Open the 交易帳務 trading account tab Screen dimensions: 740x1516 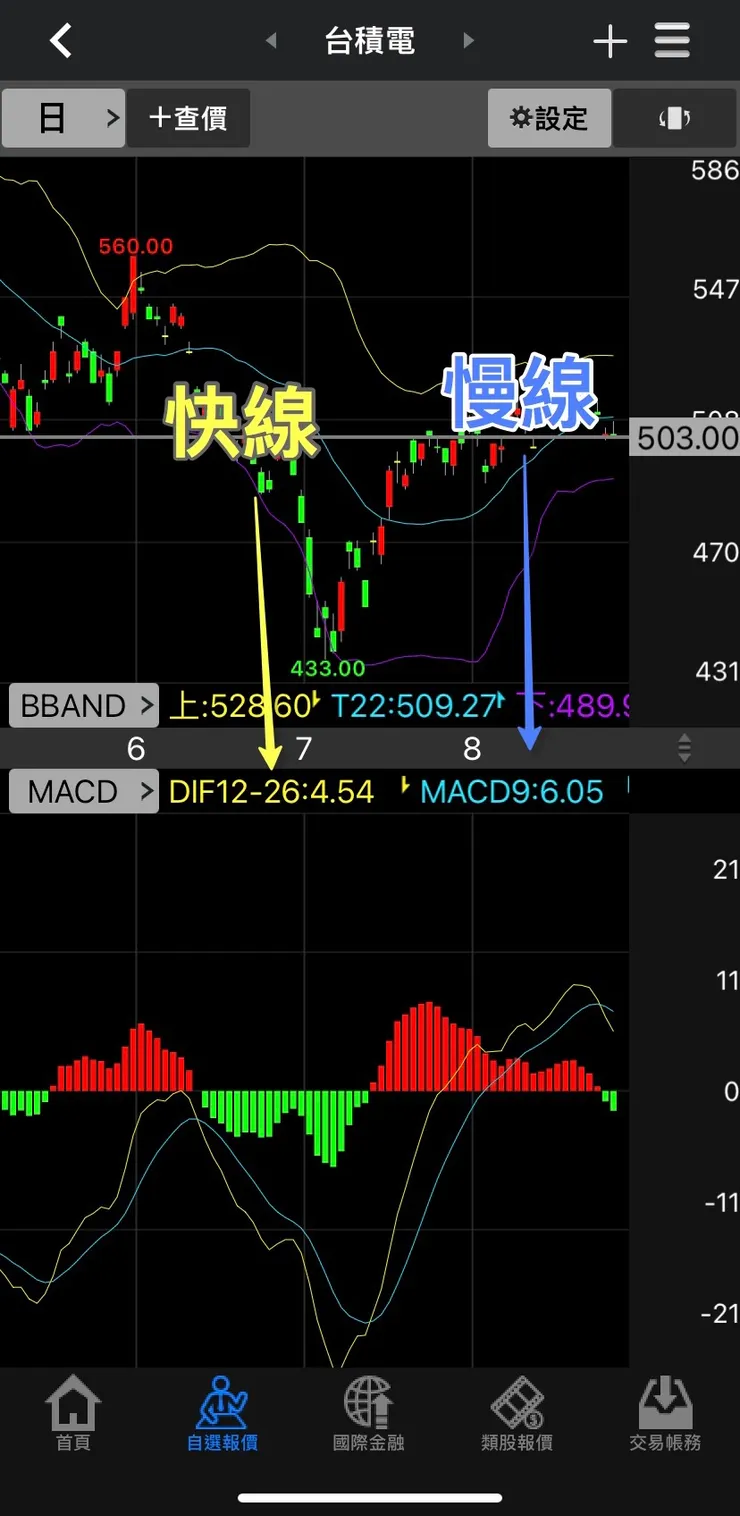tap(665, 1413)
